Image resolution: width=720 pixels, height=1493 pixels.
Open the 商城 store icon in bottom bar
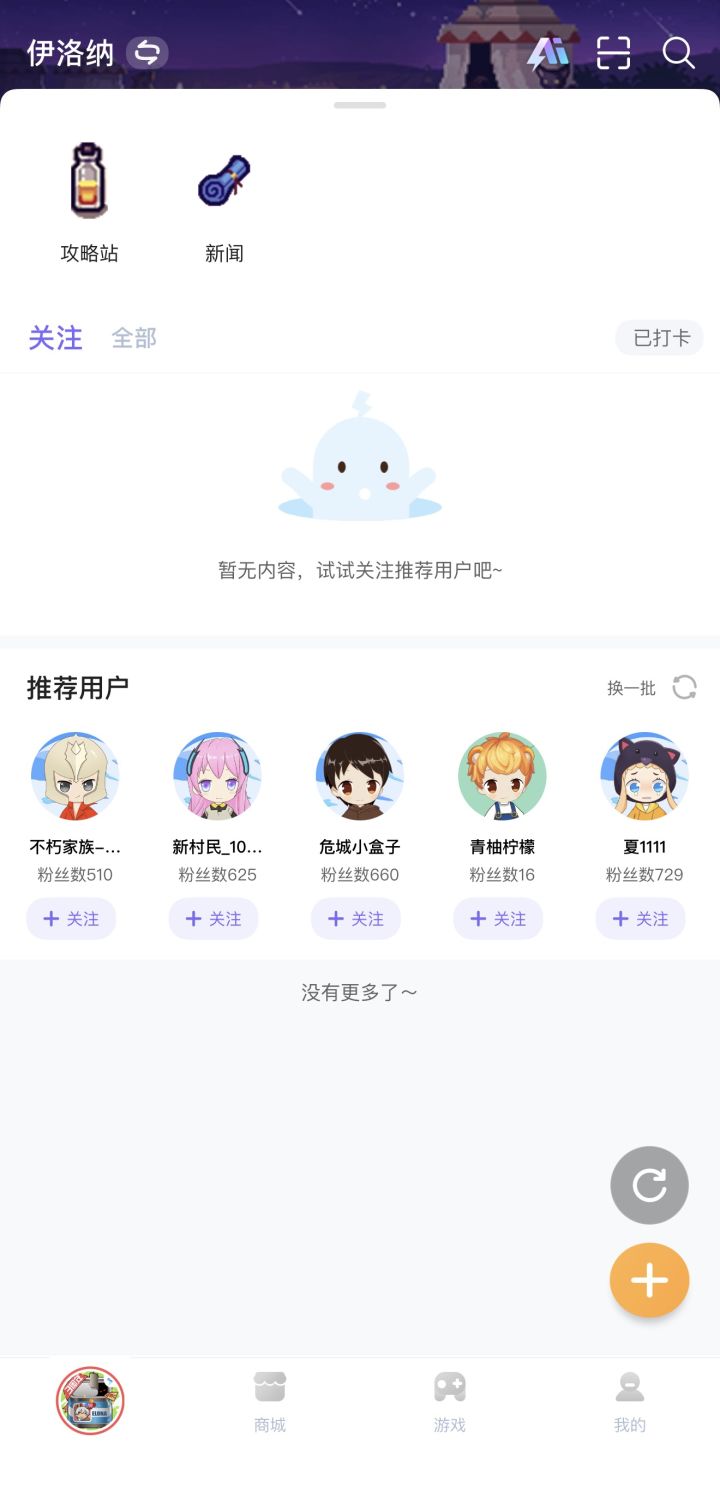tap(269, 1386)
